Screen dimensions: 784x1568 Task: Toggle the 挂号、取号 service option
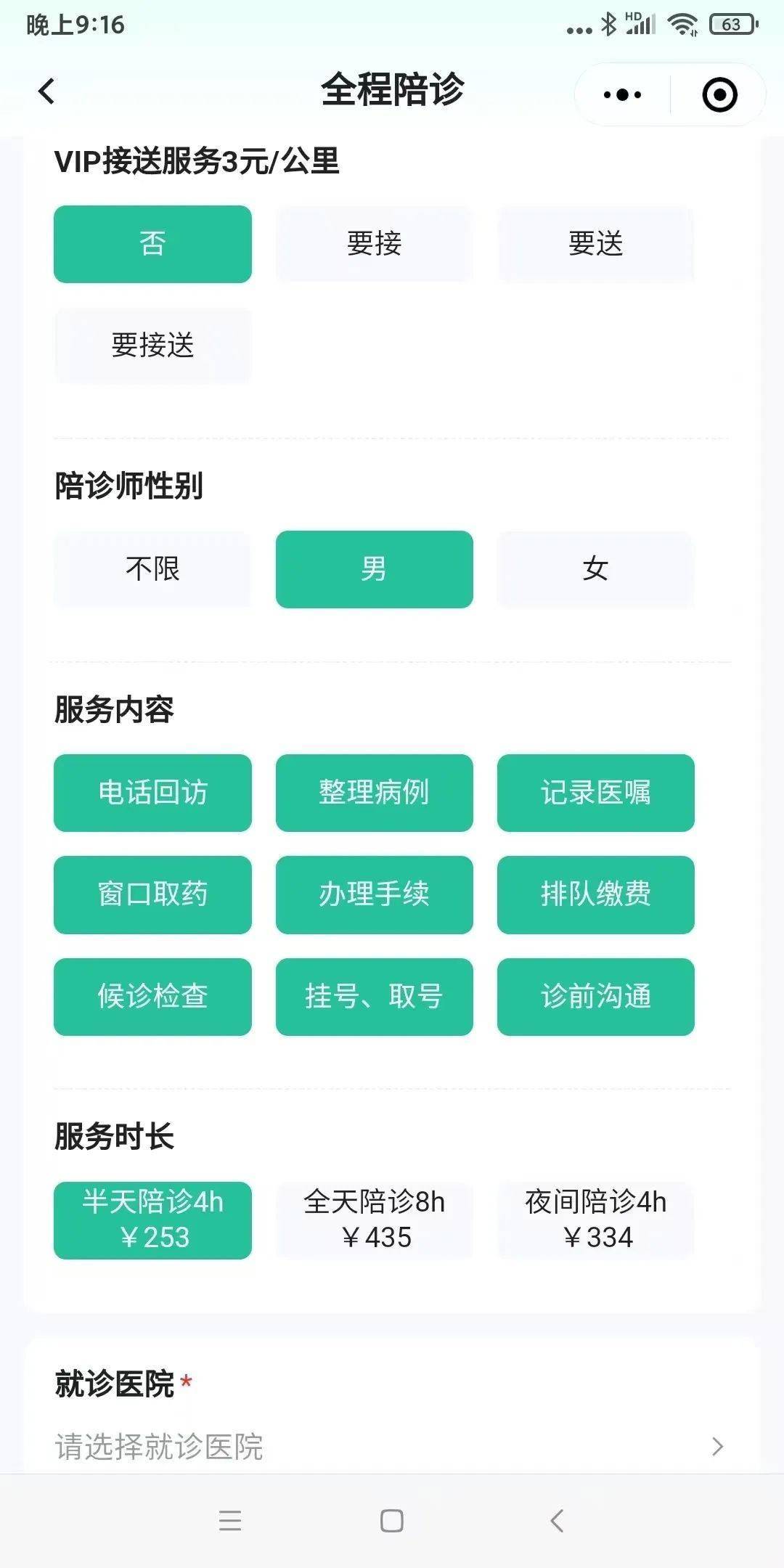click(374, 997)
